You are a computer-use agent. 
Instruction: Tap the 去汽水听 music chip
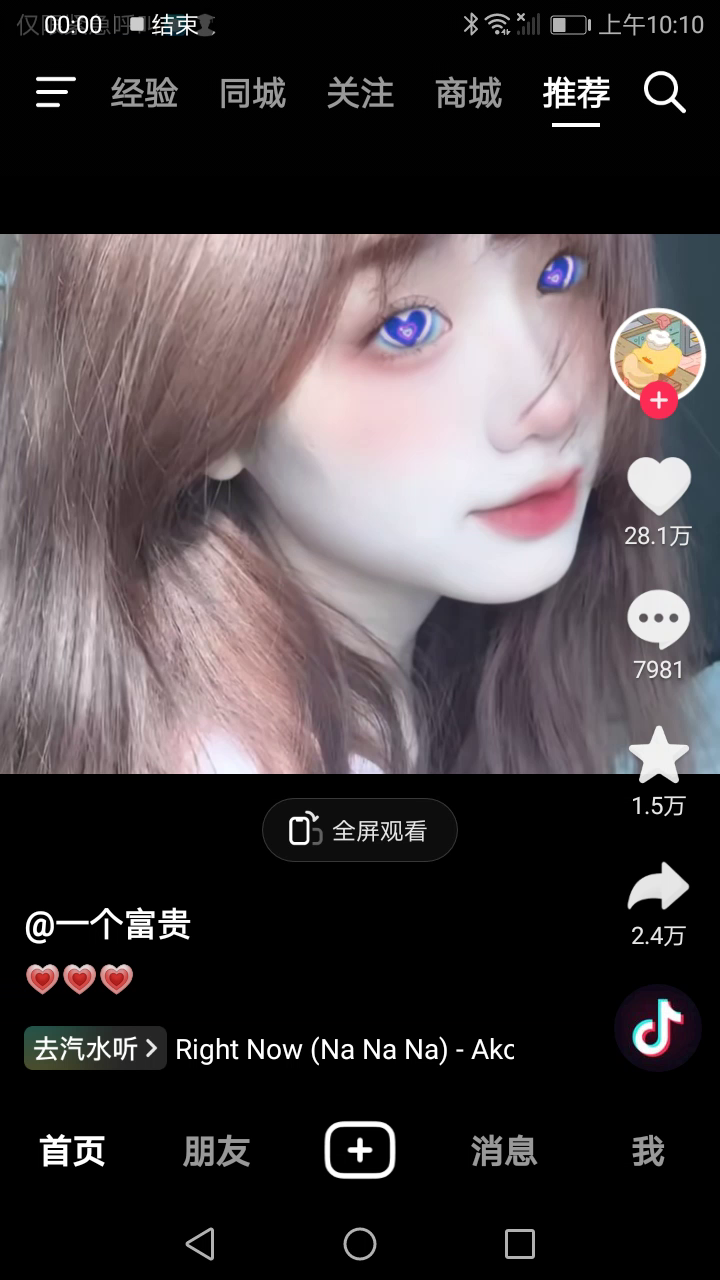95,1049
